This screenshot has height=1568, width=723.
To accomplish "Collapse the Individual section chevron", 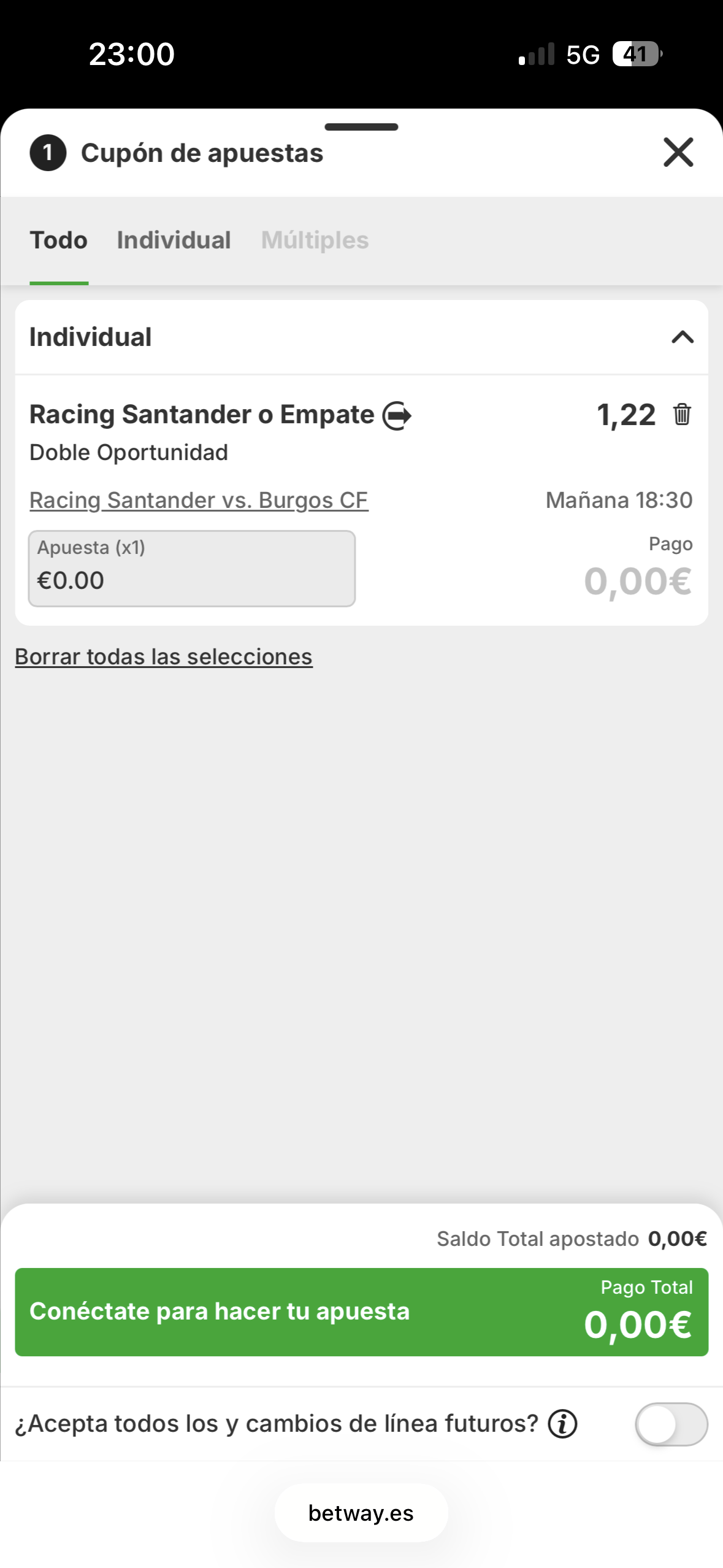I will tap(682, 337).
